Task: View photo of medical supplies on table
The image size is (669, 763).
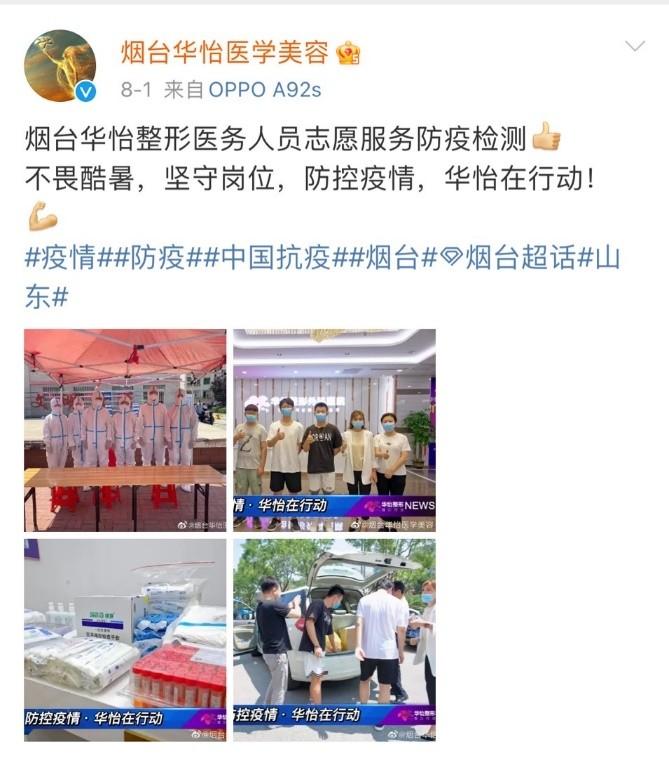Action: [x=125, y=640]
